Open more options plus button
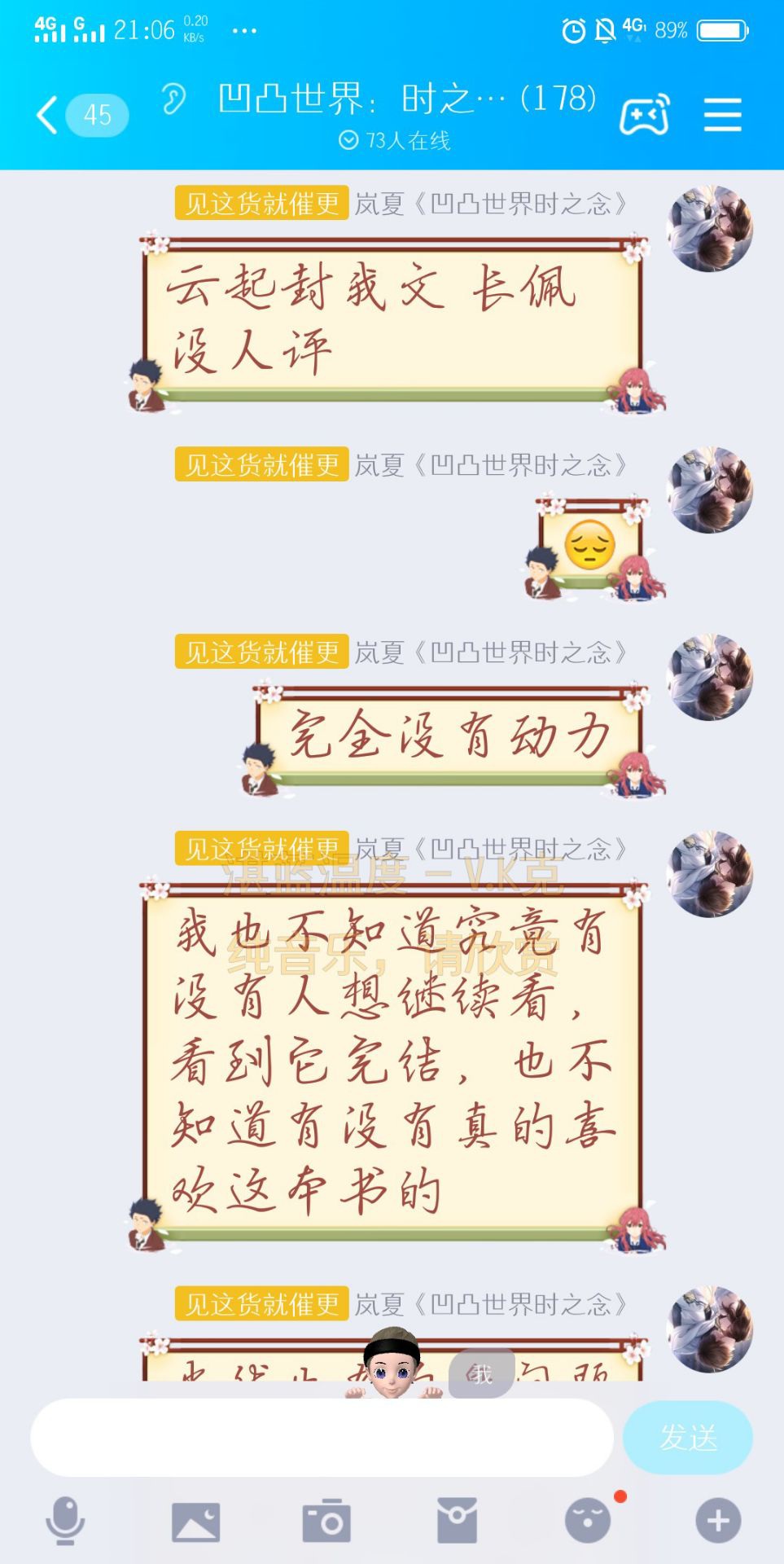784x1564 pixels. pos(718,1520)
